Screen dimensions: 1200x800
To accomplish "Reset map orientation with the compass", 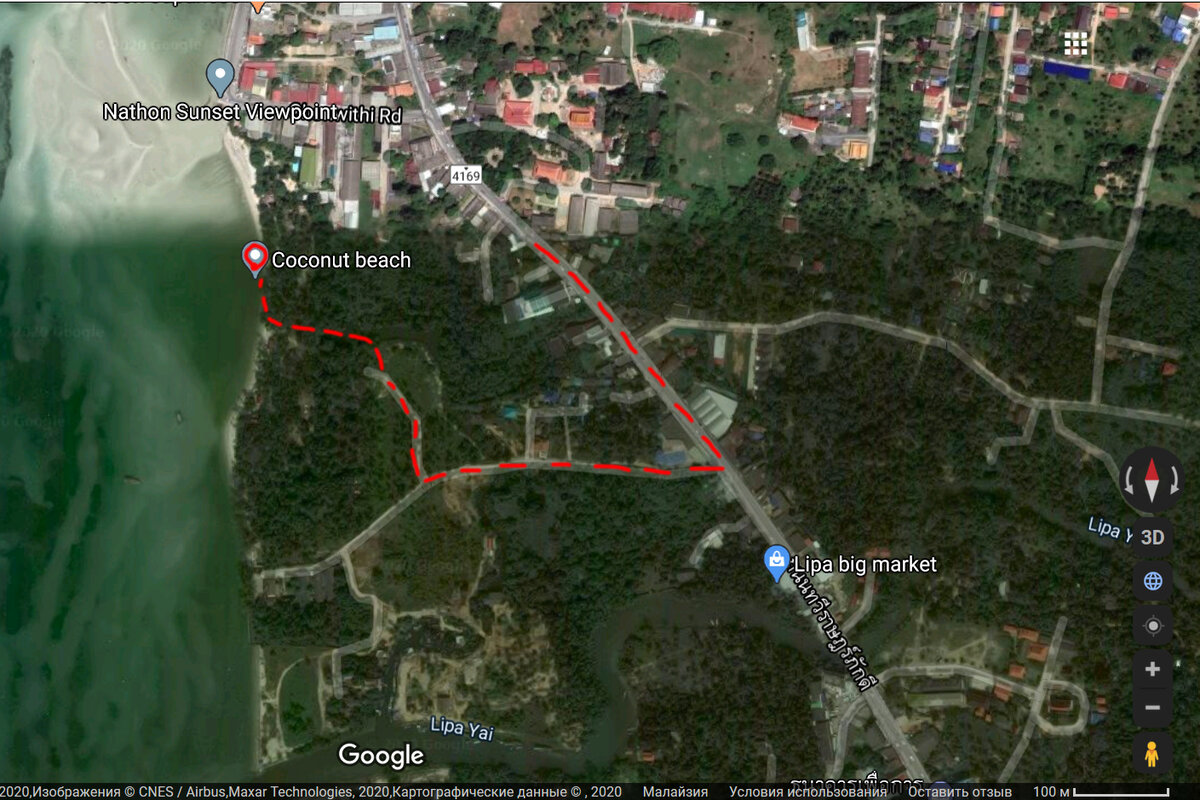I will pyautogui.click(x=1152, y=479).
